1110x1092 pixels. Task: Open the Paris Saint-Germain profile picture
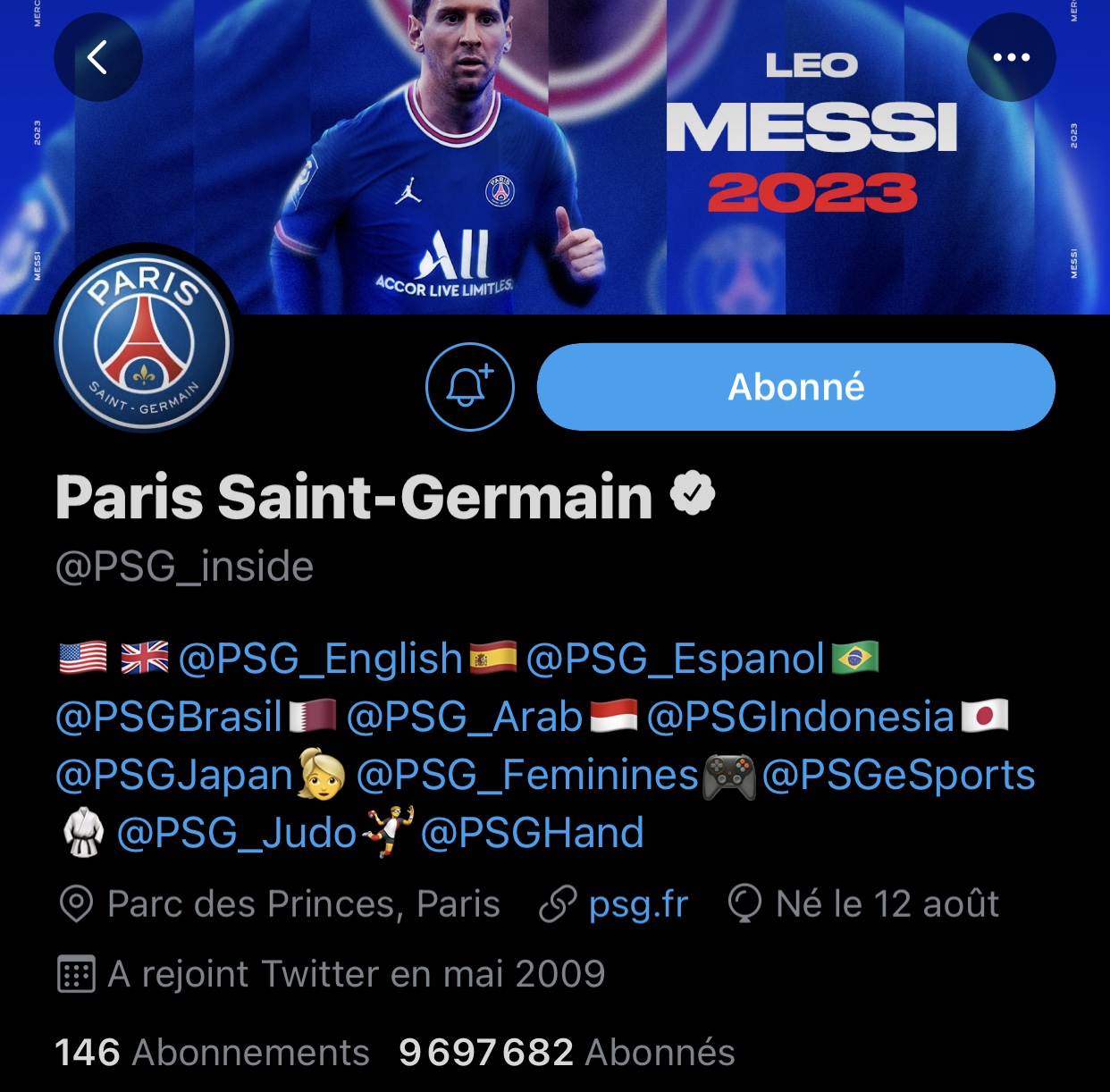[144, 343]
